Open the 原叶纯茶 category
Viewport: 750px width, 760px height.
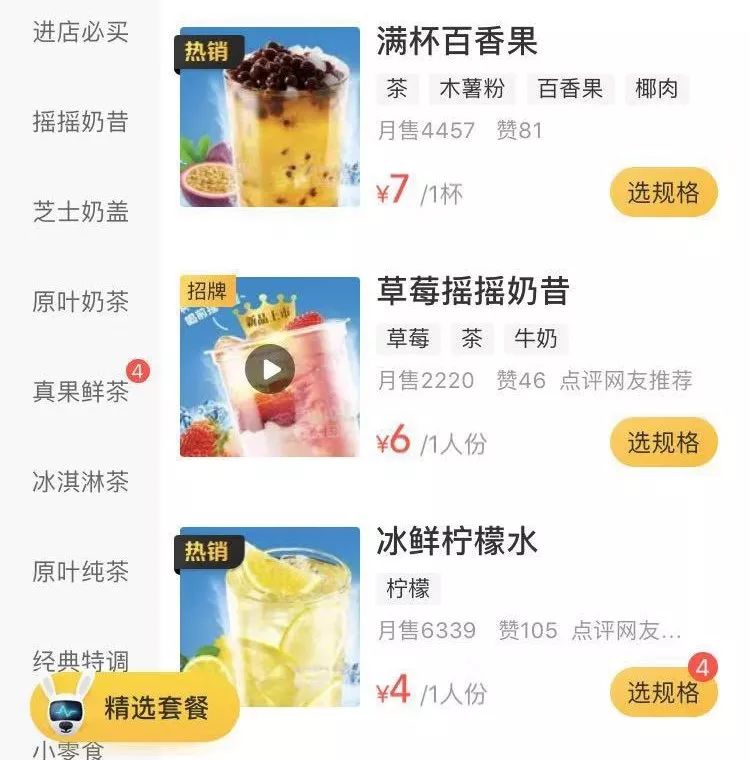coord(80,572)
